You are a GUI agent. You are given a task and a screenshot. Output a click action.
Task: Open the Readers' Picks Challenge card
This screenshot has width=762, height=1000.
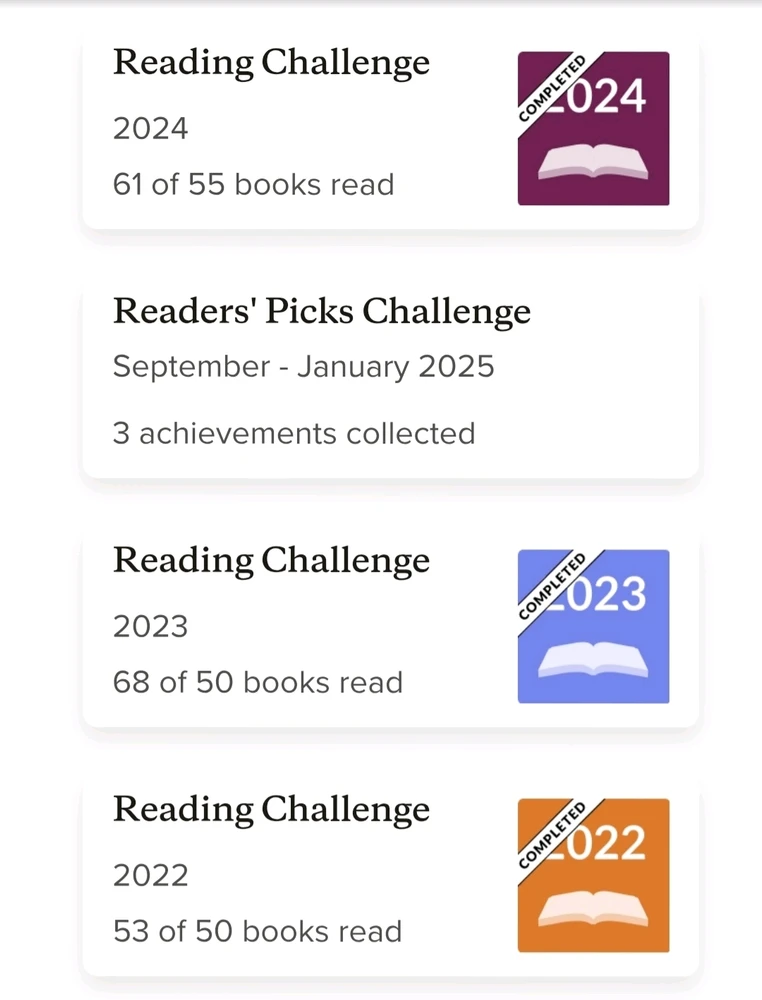(390, 372)
